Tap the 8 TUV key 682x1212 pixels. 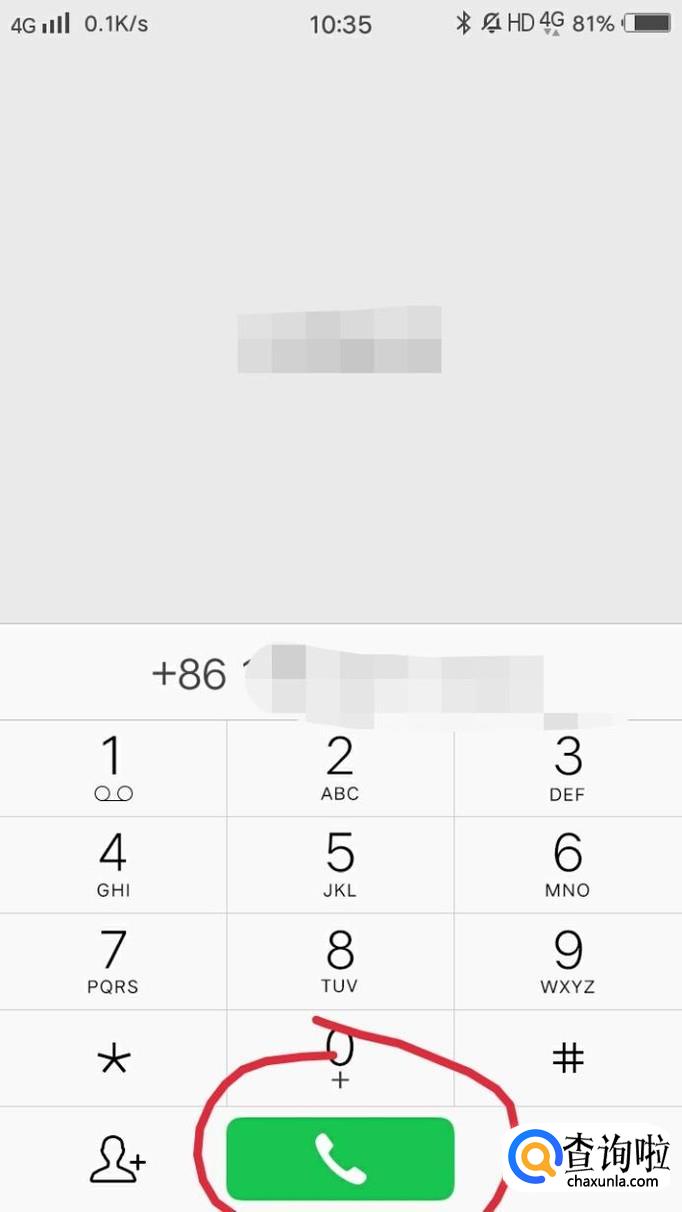point(340,961)
